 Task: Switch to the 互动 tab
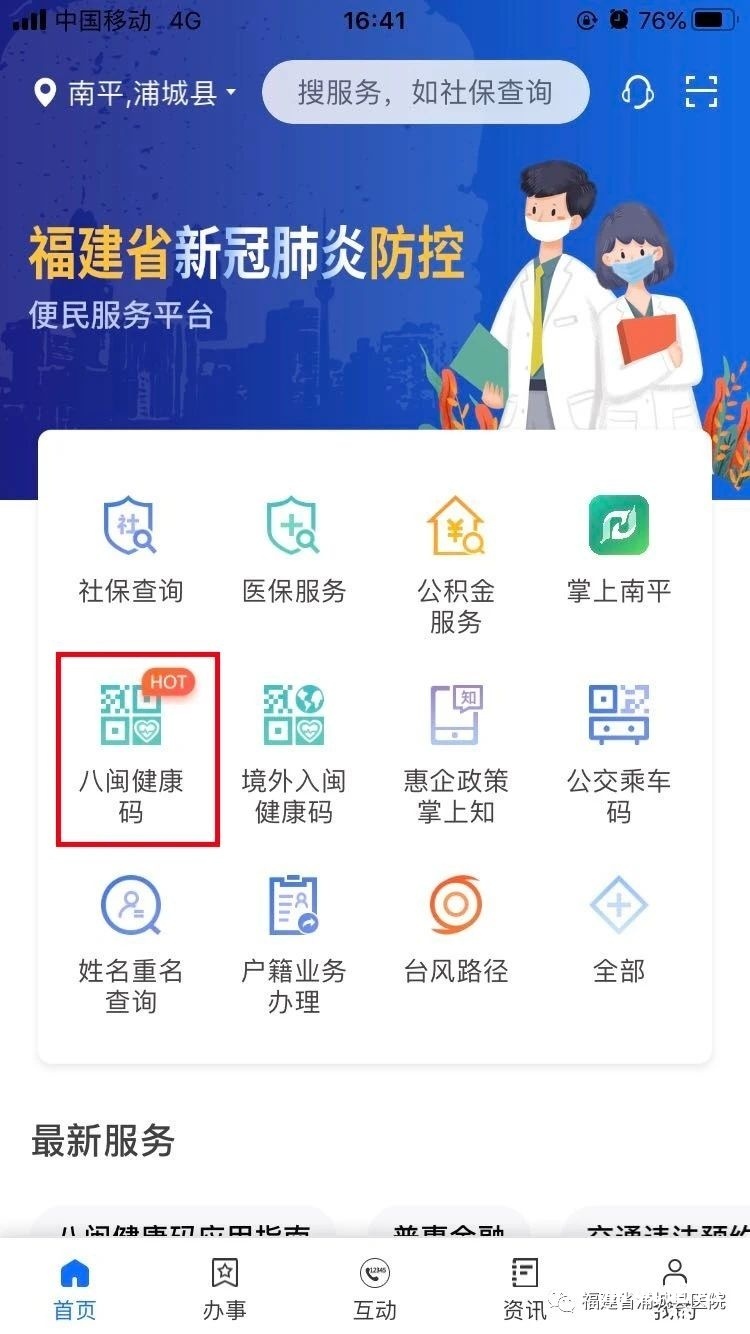(x=375, y=1288)
